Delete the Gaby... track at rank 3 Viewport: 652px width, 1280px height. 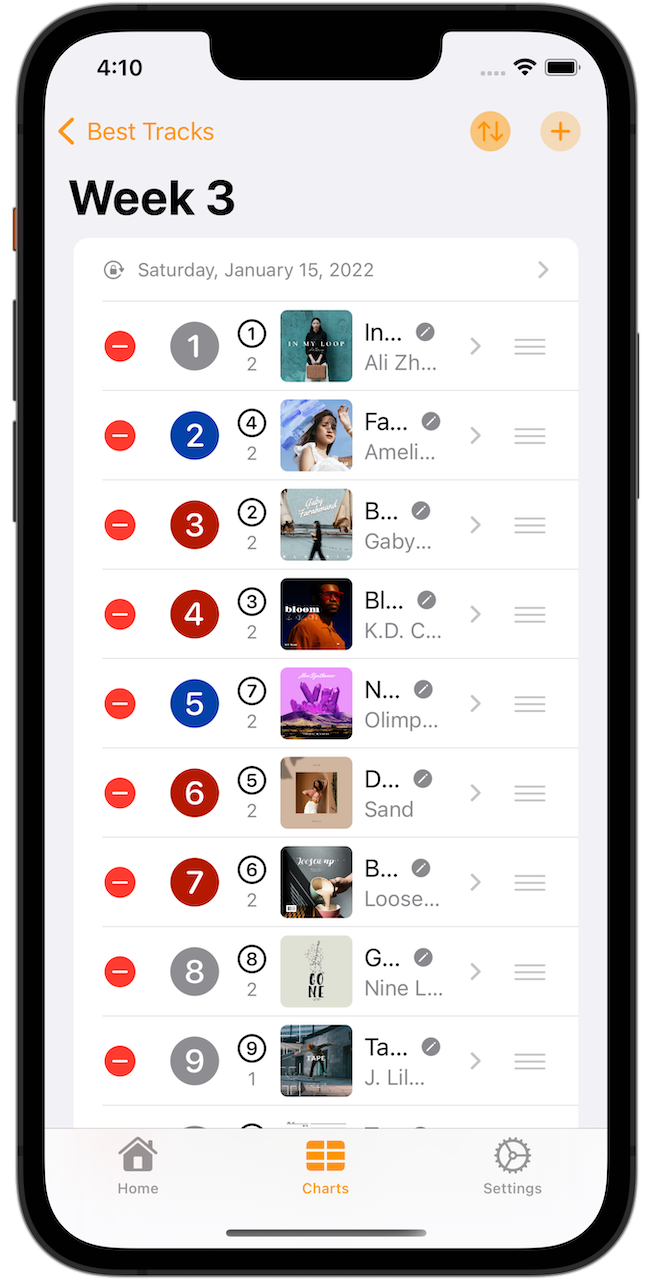[120, 525]
